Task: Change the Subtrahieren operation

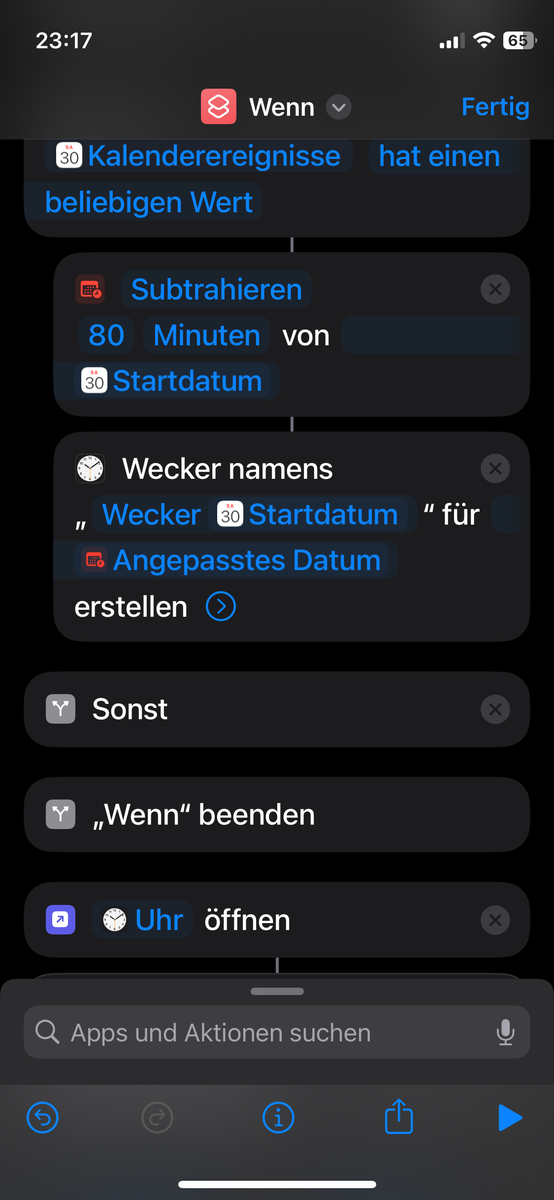Action: (217, 289)
